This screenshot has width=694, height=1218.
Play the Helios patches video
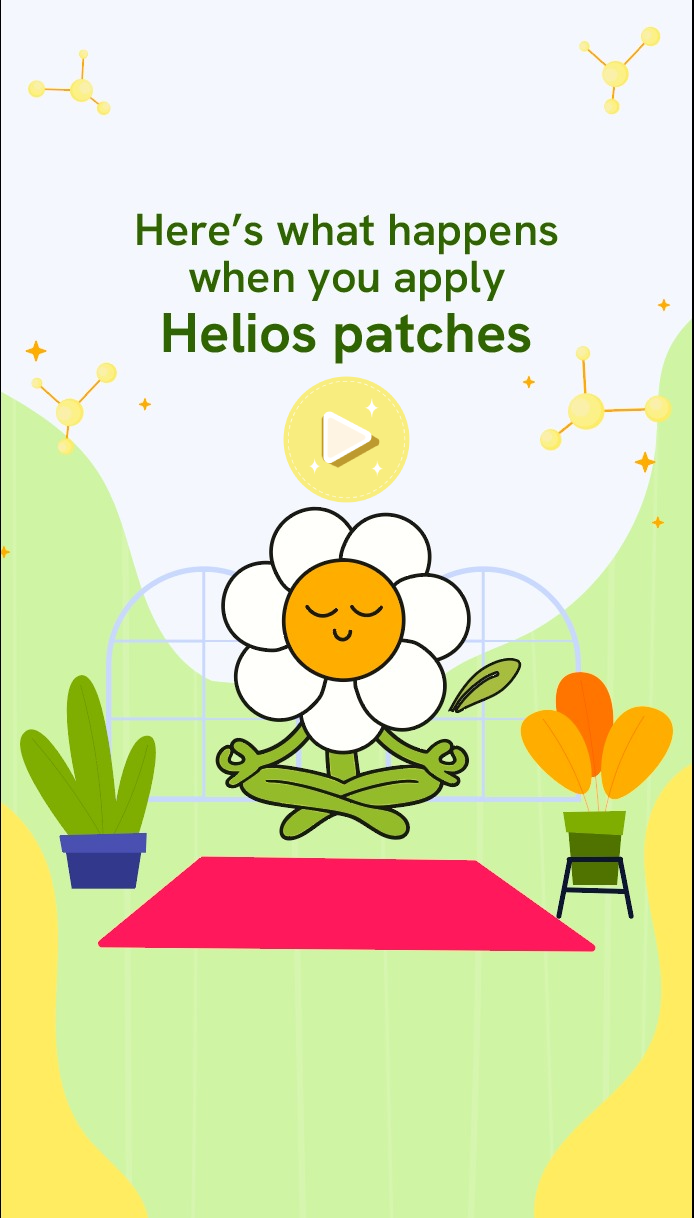coord(346,438)
